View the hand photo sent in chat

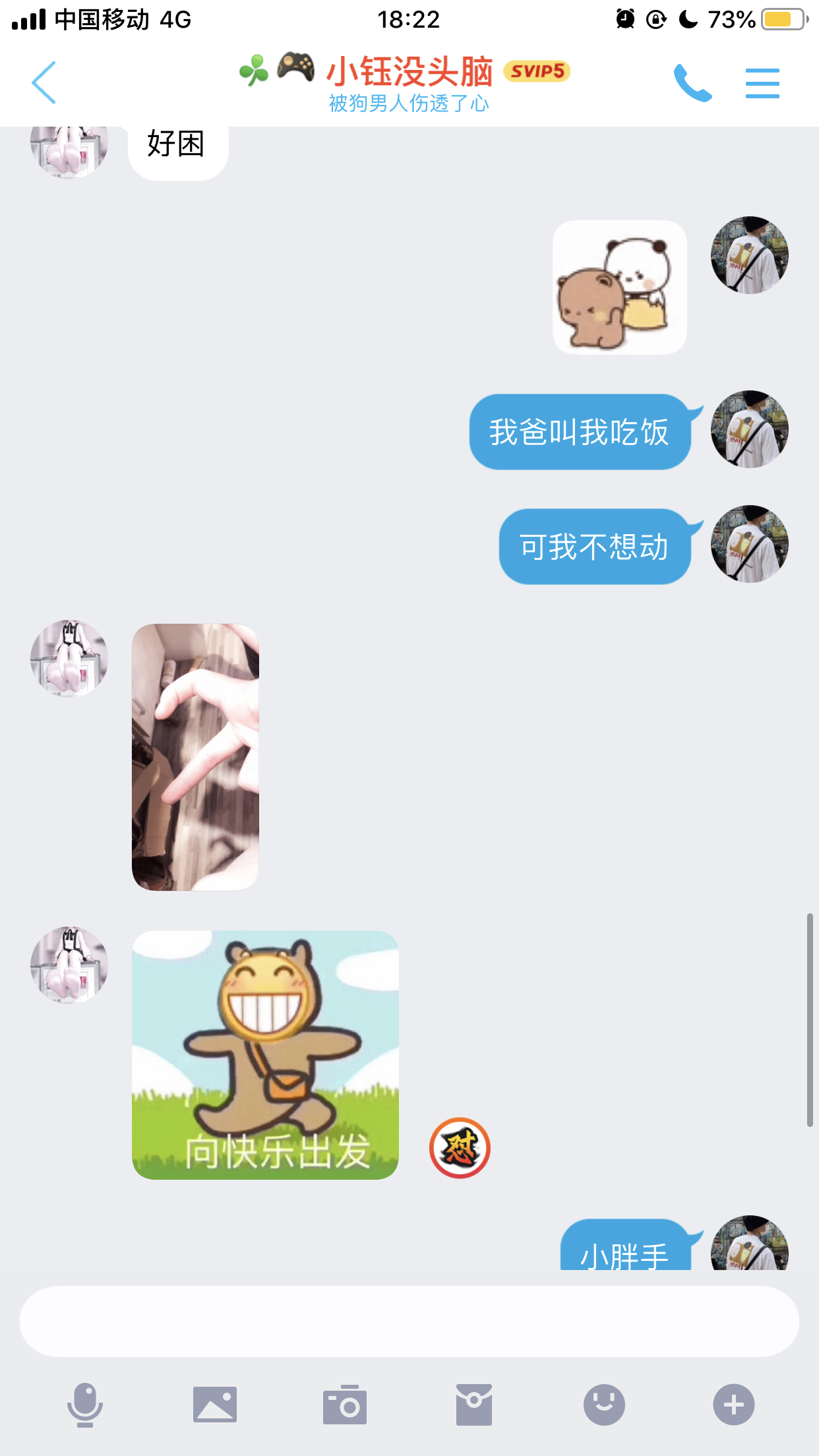[195, 757]
